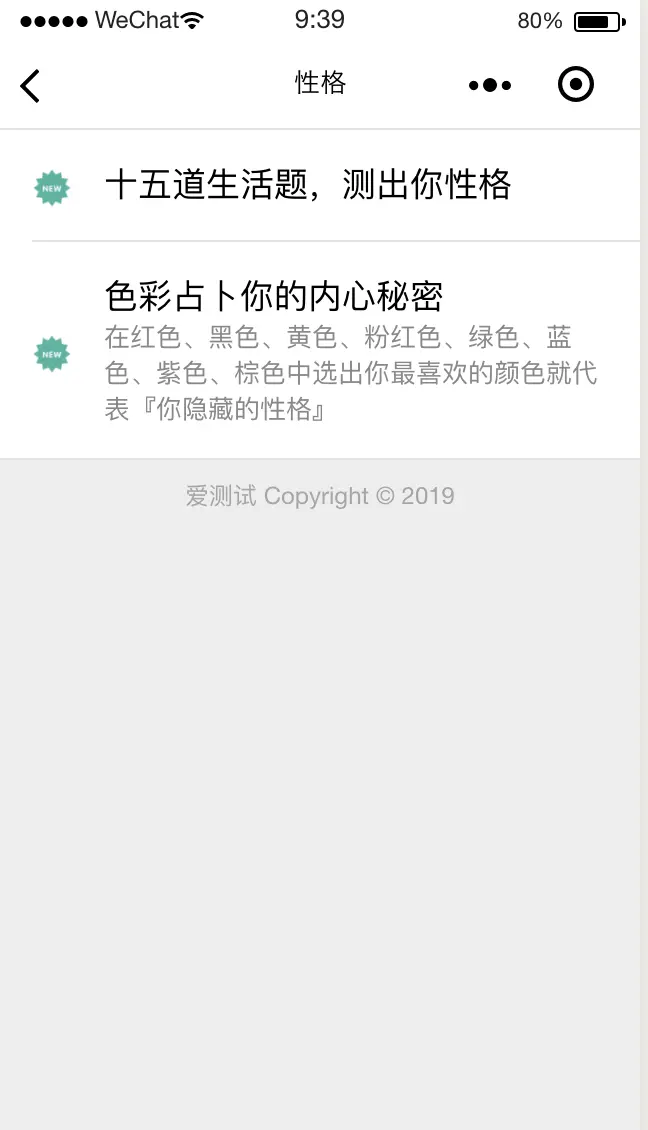Go back using the top-left arrow

30,86
